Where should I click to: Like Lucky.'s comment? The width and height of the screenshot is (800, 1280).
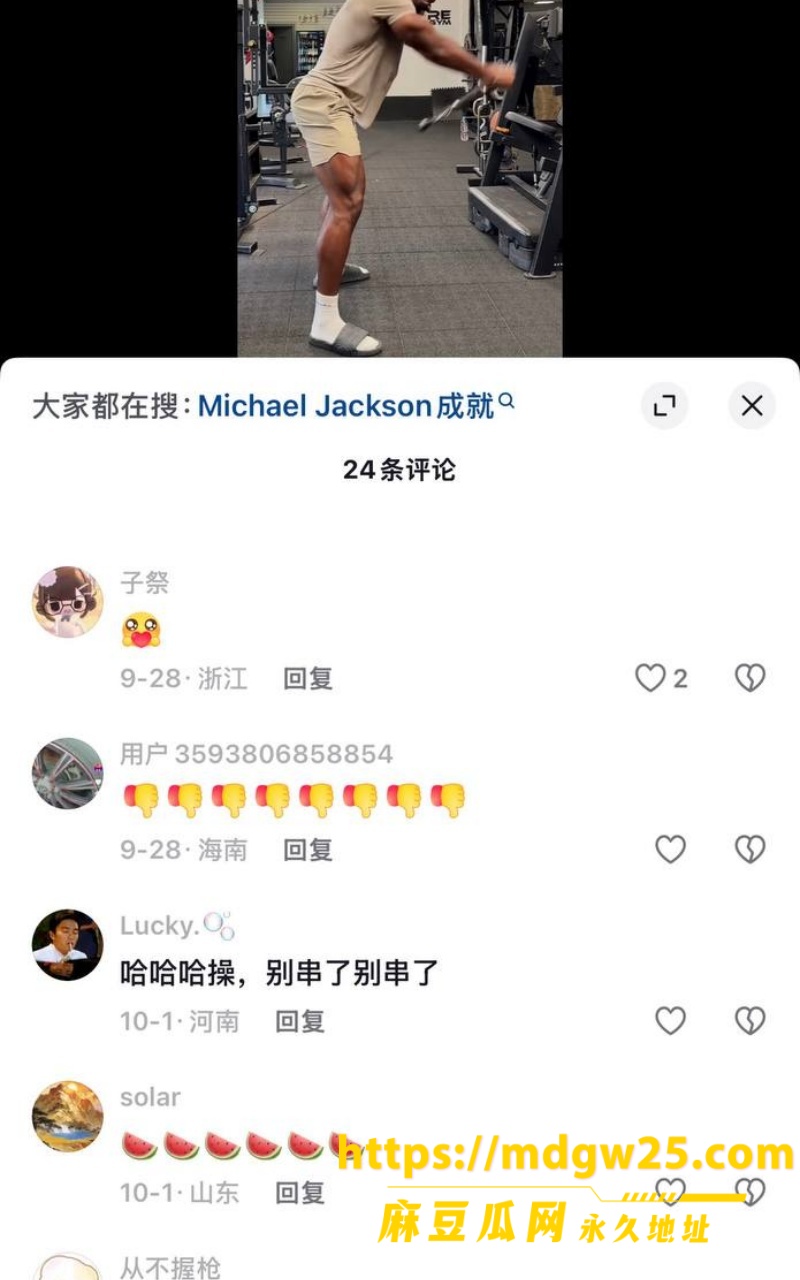(x=670, y=1020)
